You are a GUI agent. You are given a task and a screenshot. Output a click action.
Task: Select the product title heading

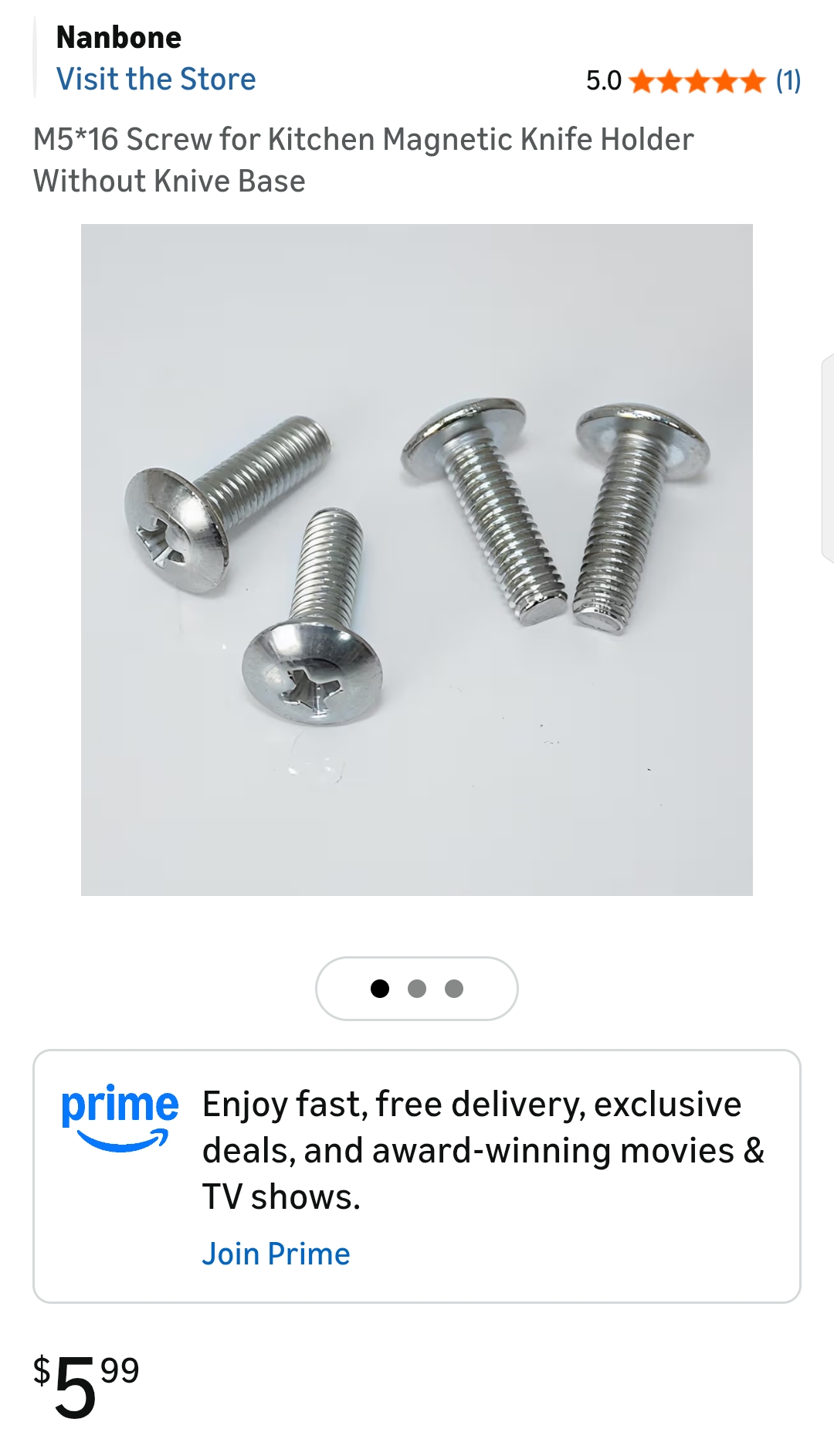pos(363,160)
